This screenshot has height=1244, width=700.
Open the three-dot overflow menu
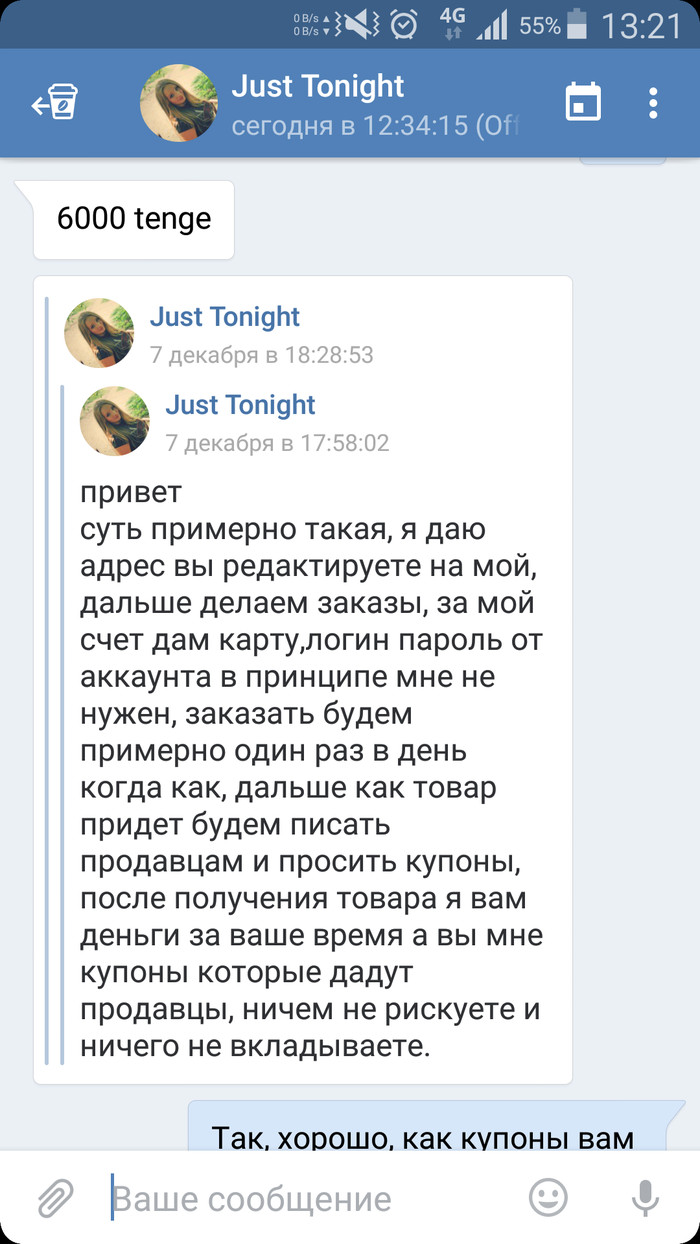click(x=653, y=103)
